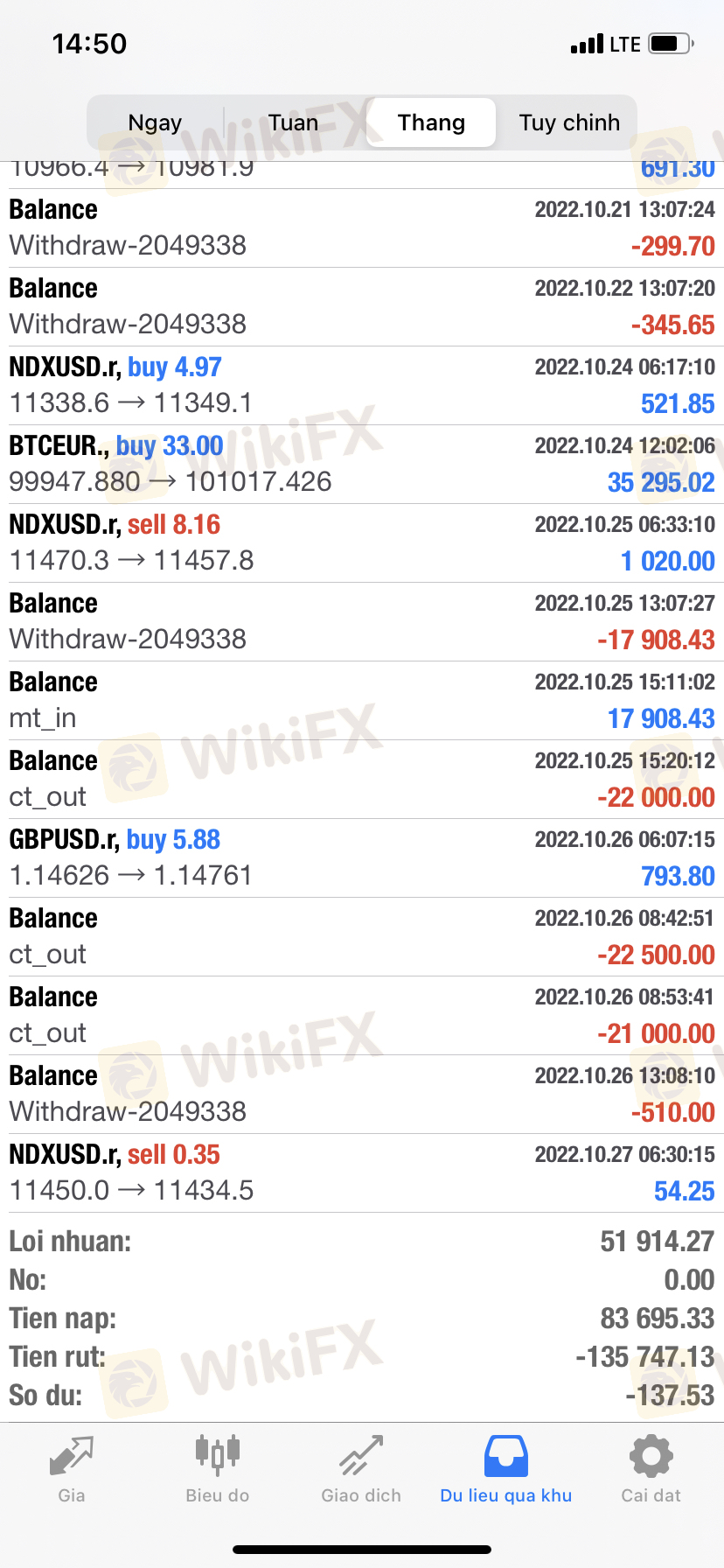Switch to the Ngay period filter
The image size is (724, 1568).
(156, 122)
